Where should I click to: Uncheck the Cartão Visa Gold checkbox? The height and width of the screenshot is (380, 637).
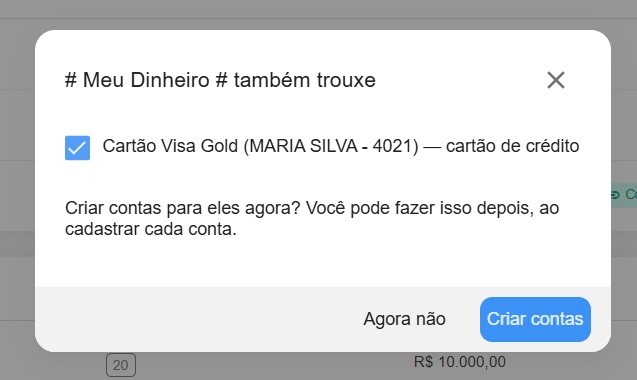77,148
